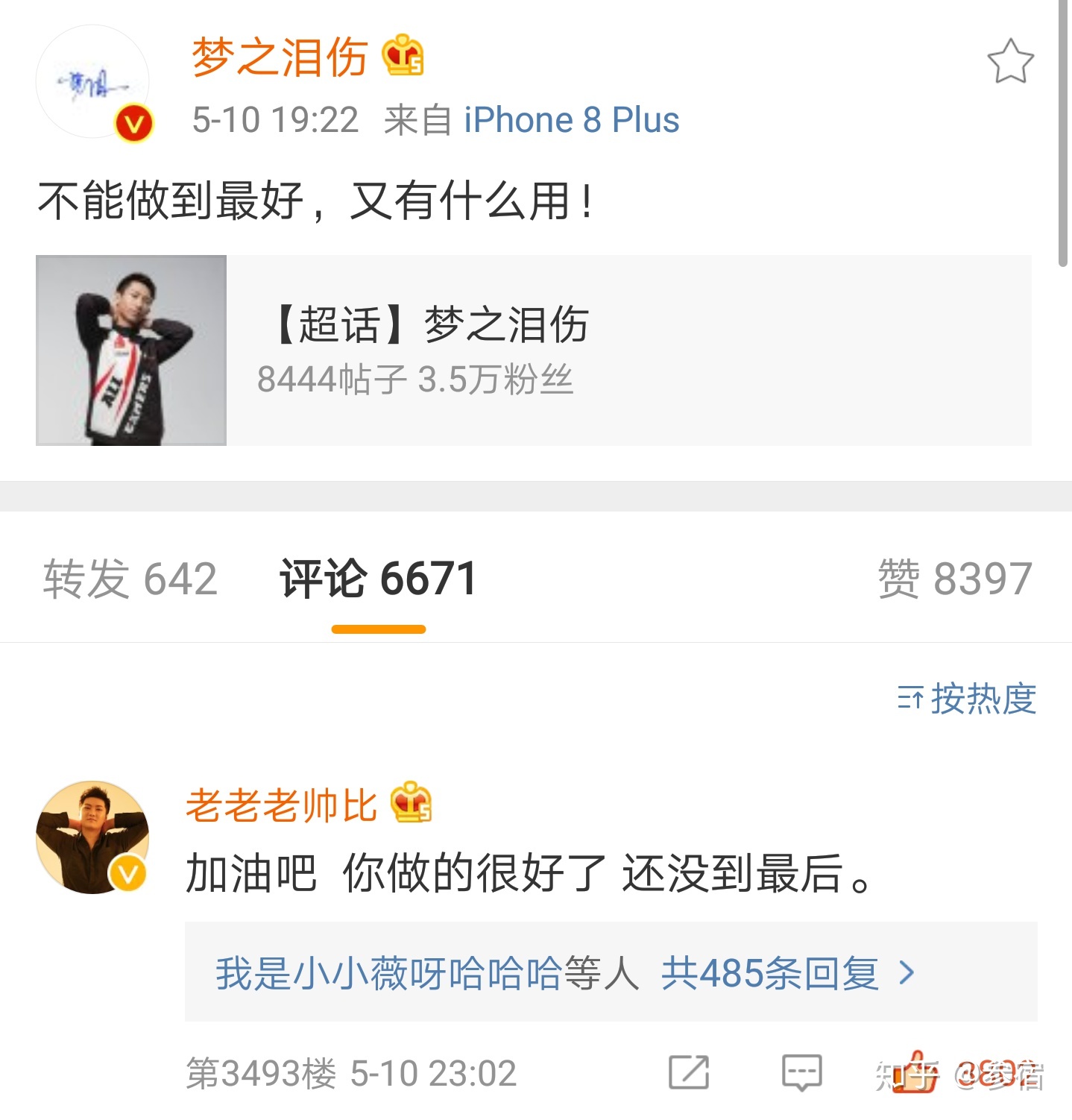
Task: Switch to the 转发 642 tab
Action: pos(130,579)
